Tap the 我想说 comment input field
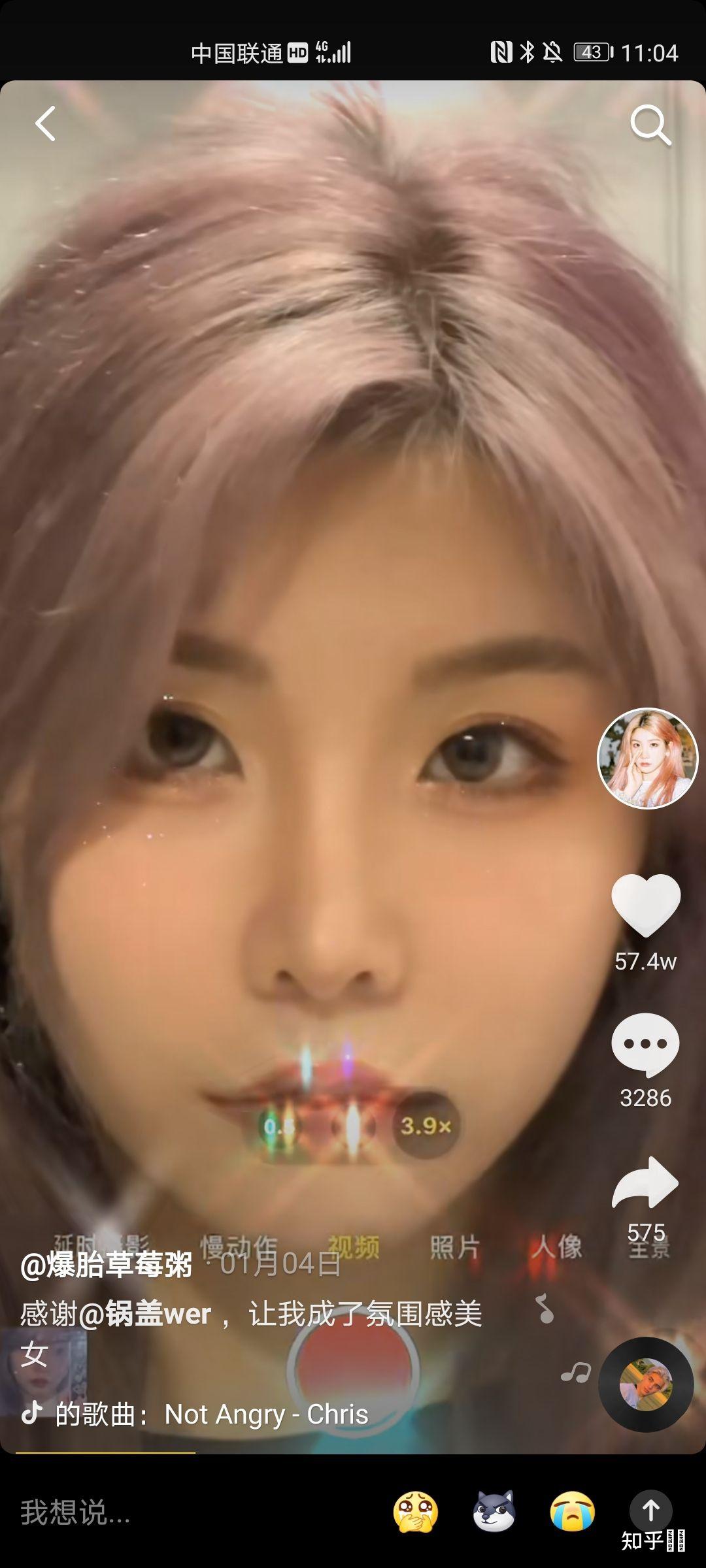This screenshot has width=706, height=1568. click(x=163, y=1512)
